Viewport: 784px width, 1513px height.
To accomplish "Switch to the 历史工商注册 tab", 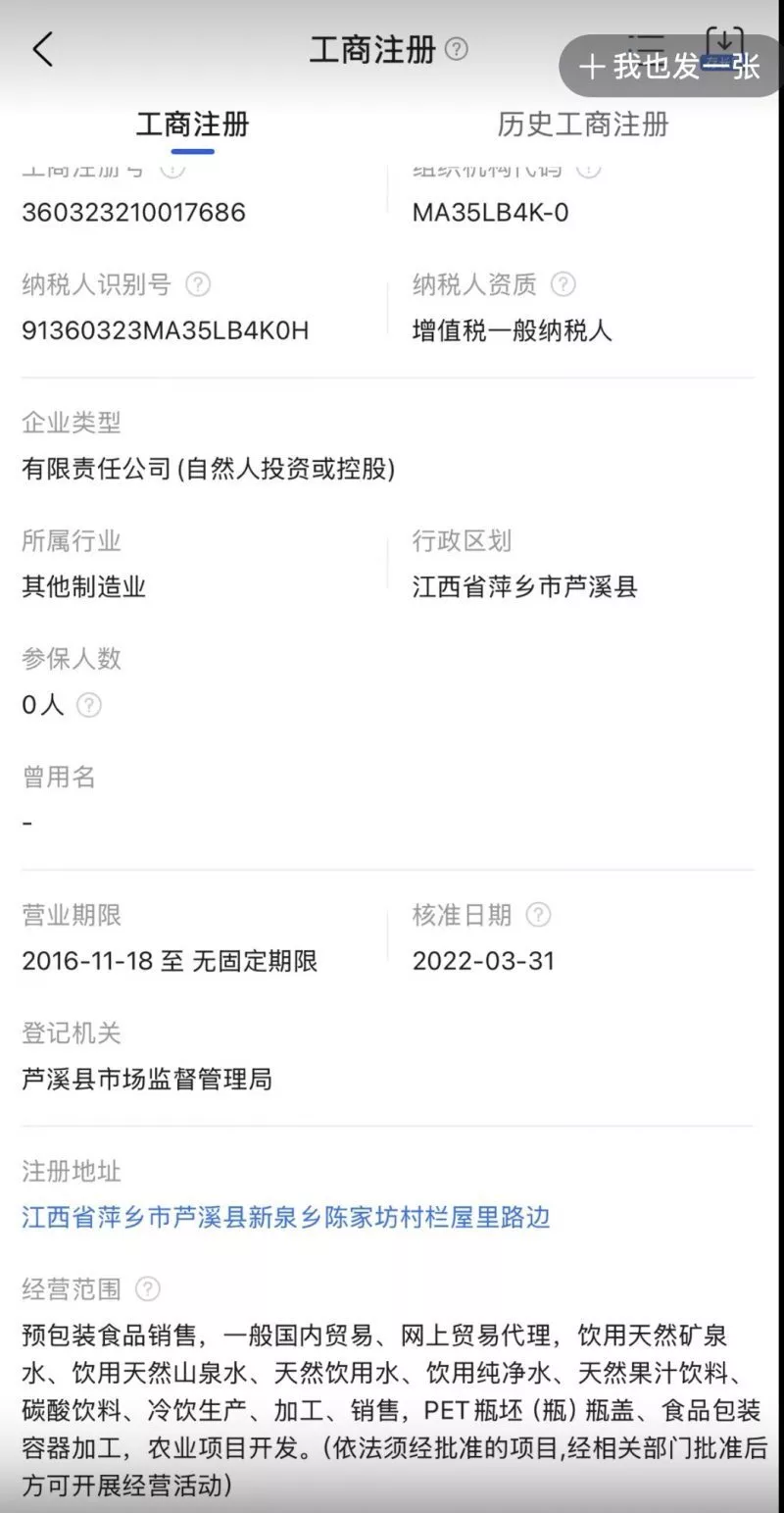I will point(583,125).
